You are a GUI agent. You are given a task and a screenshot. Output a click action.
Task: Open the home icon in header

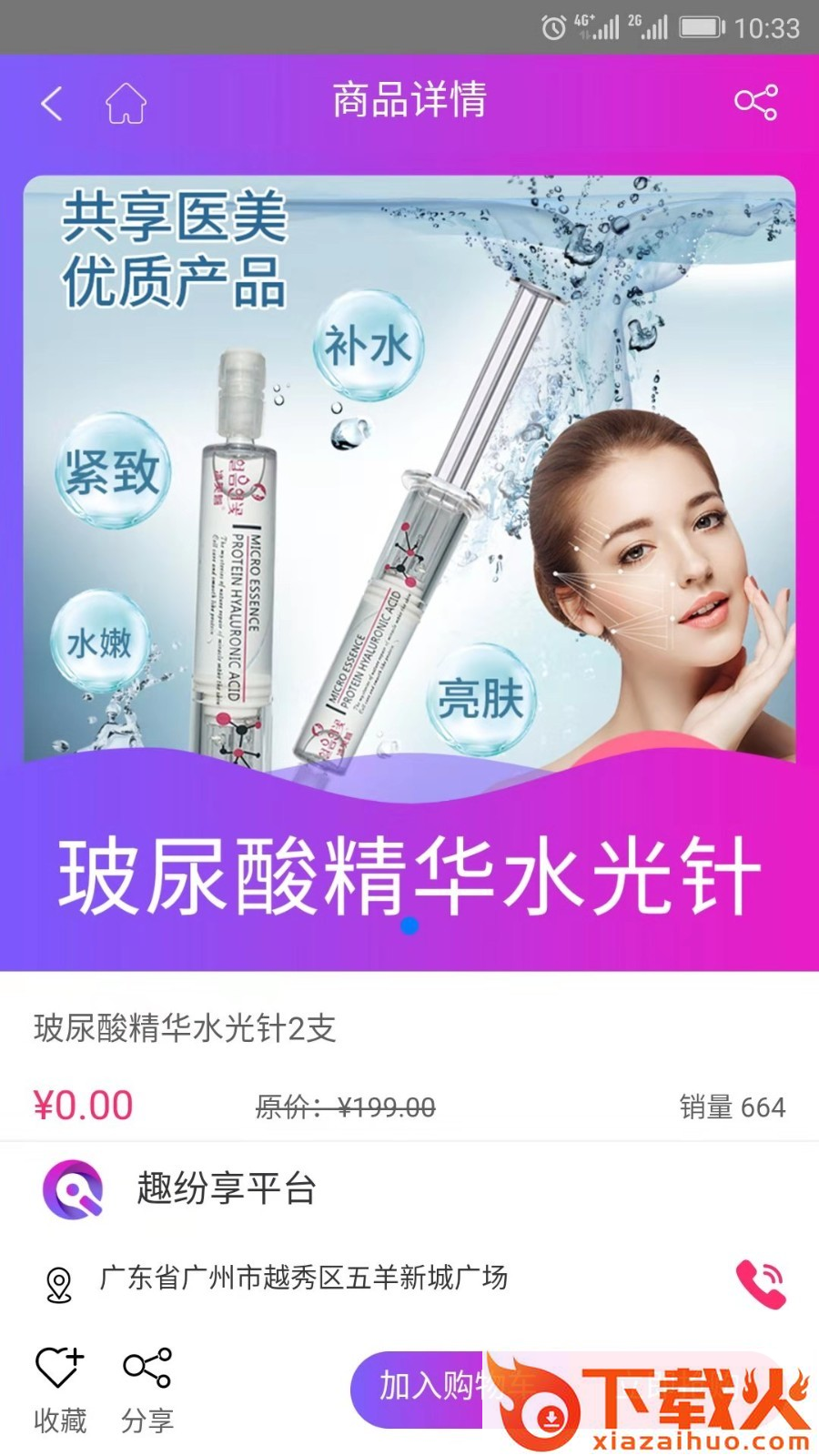(126, 103)
